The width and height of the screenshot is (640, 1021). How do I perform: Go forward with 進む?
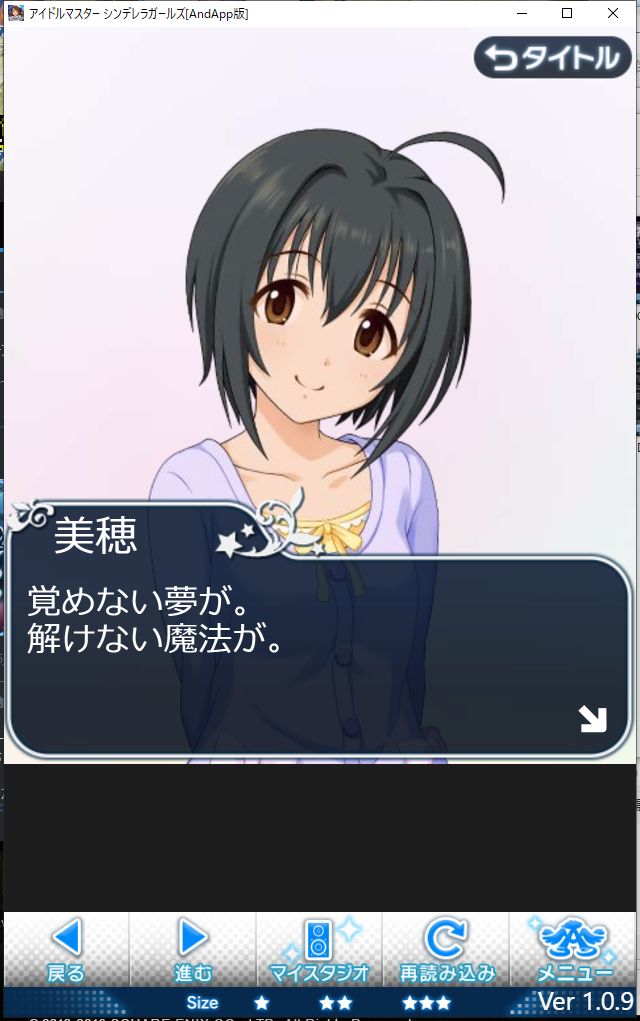tap(193, 949)
